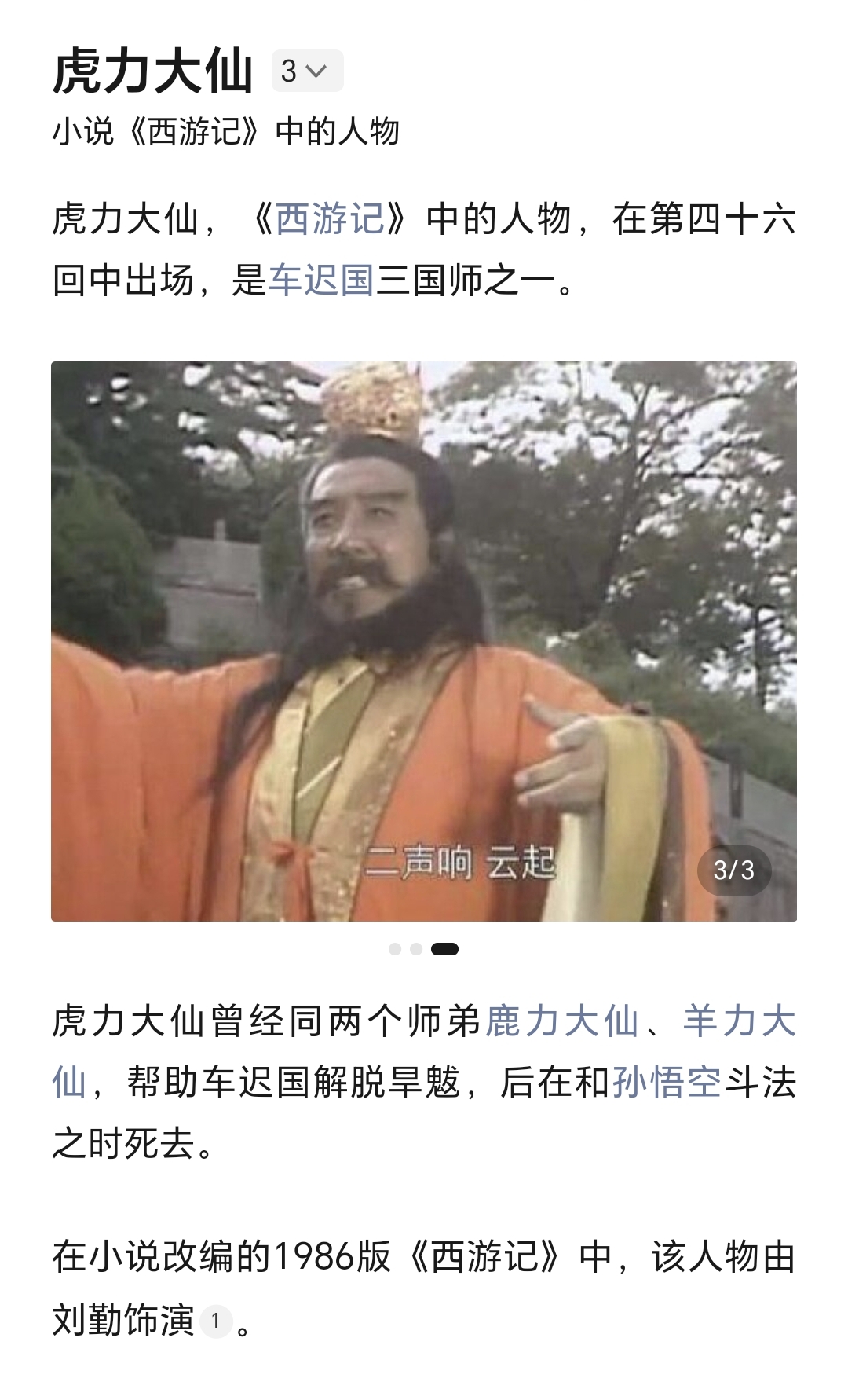Viewport: 848px width, 1400px height.
Task: Open the 羊力大仙 link
Action: click(738, 1021)
